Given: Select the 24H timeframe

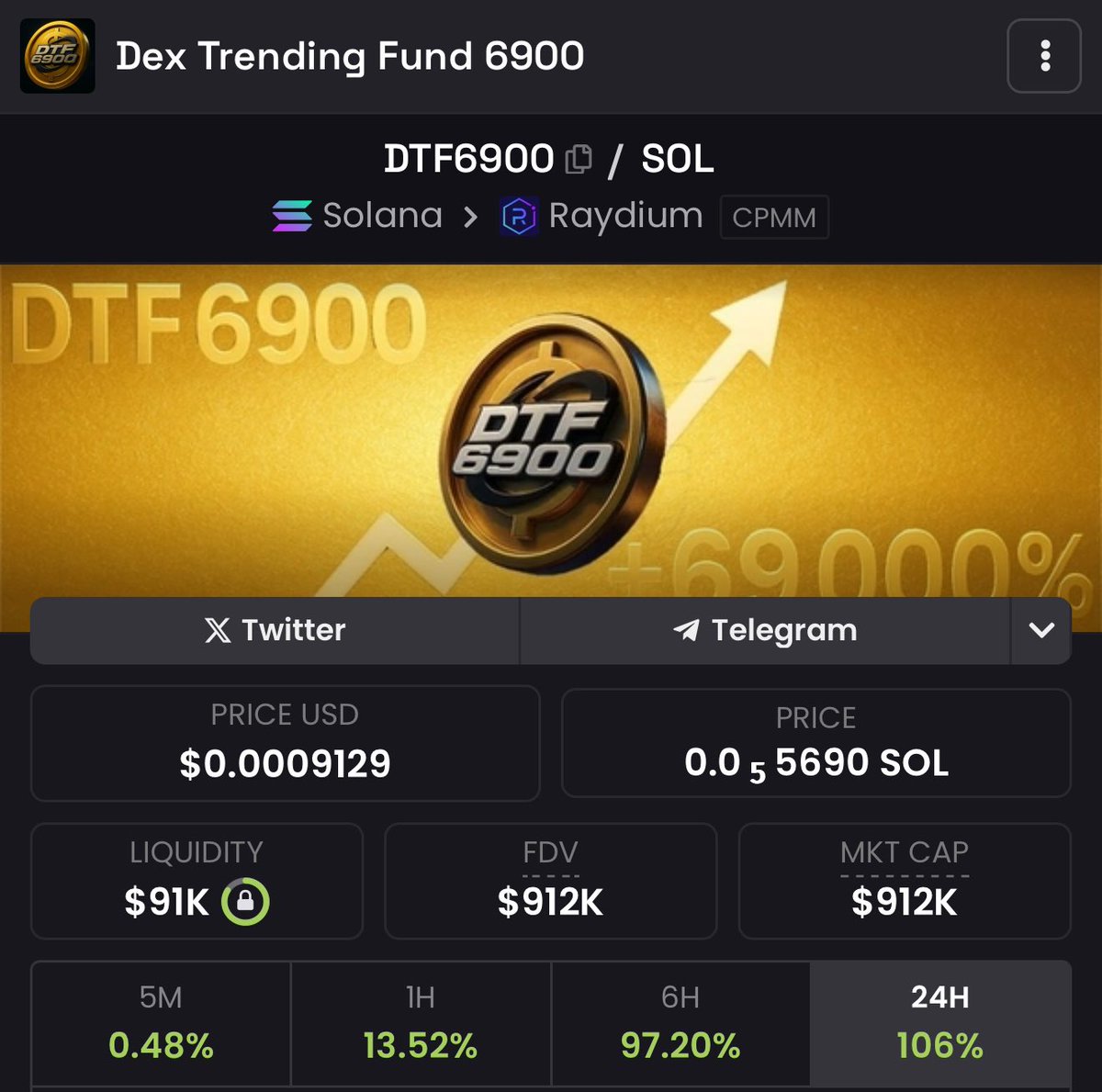Looking at the screenshot, I should 939,1023.
